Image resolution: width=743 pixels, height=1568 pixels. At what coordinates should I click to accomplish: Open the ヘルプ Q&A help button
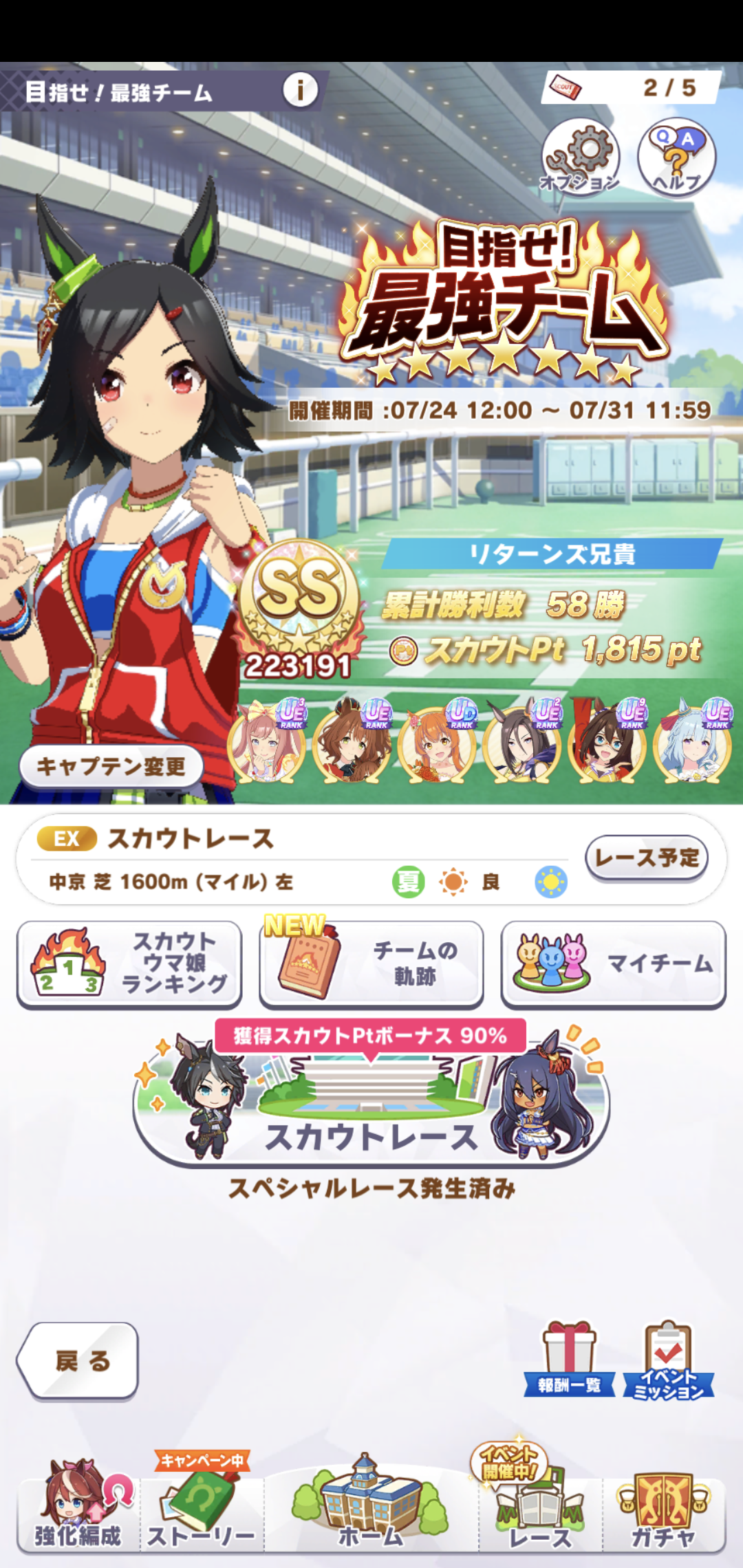[x=676, y=157]
